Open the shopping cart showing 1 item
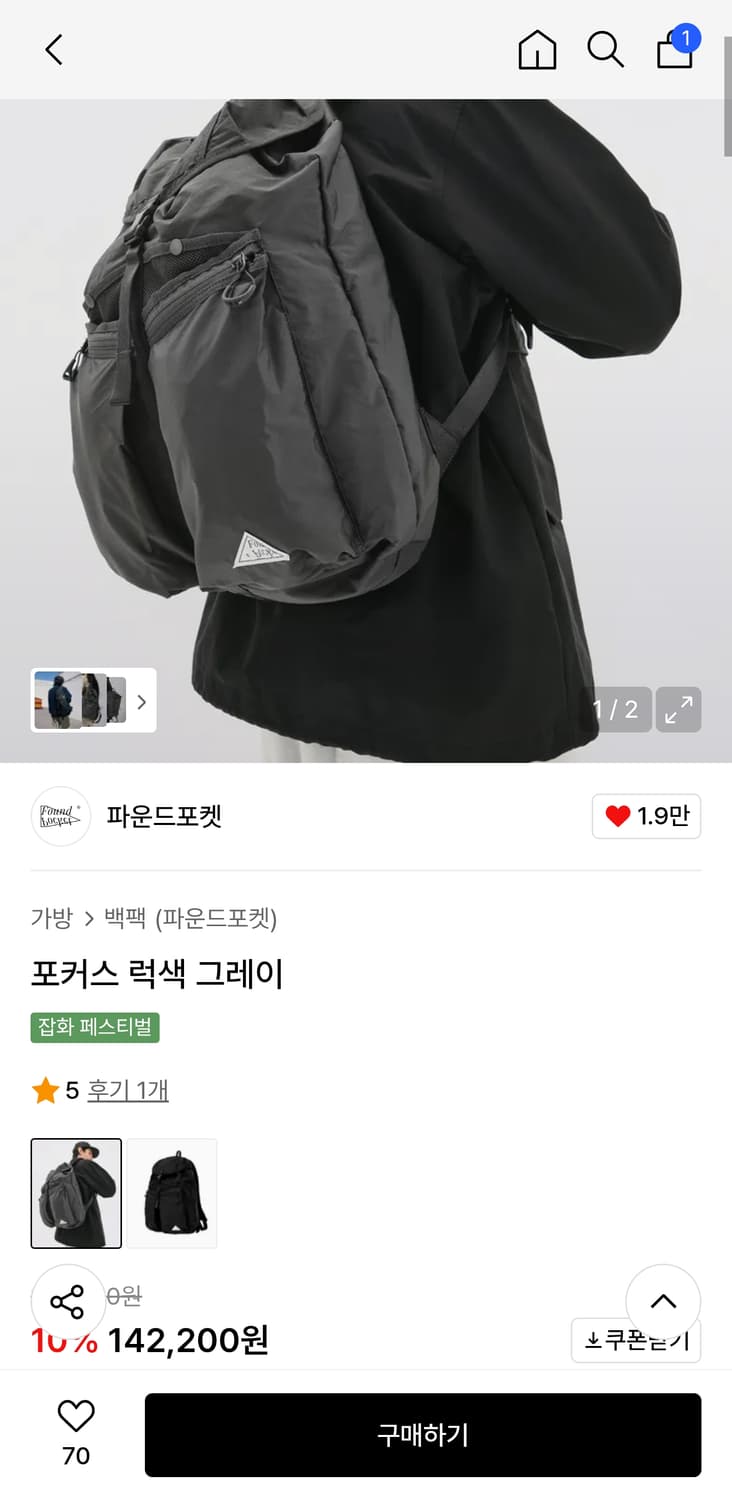The image size is (732, 1500). pos(675,52)
